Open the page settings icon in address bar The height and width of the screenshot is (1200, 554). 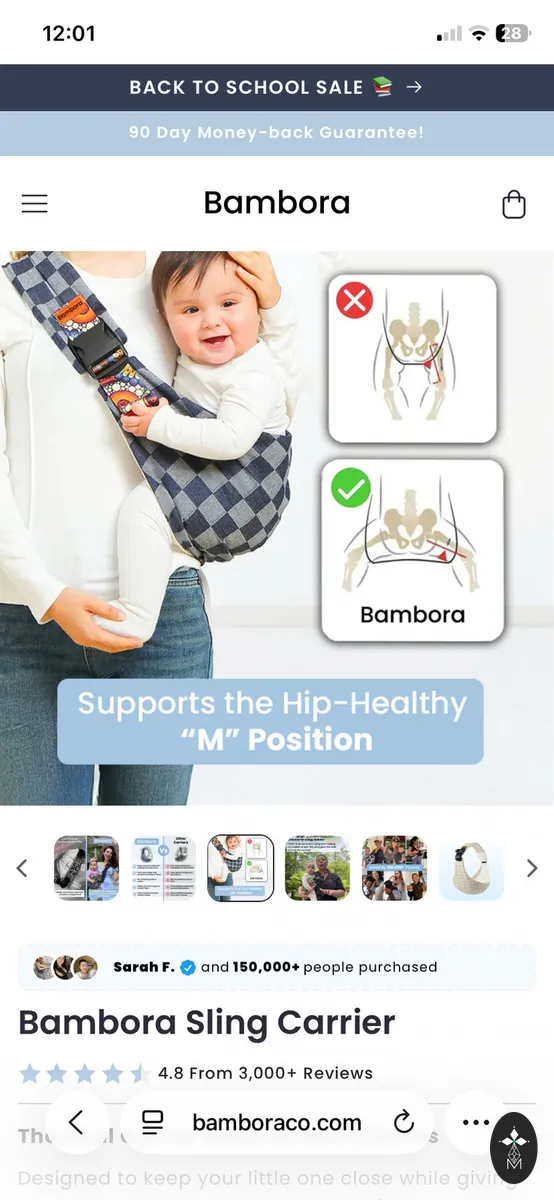[x=152, y=1123]
